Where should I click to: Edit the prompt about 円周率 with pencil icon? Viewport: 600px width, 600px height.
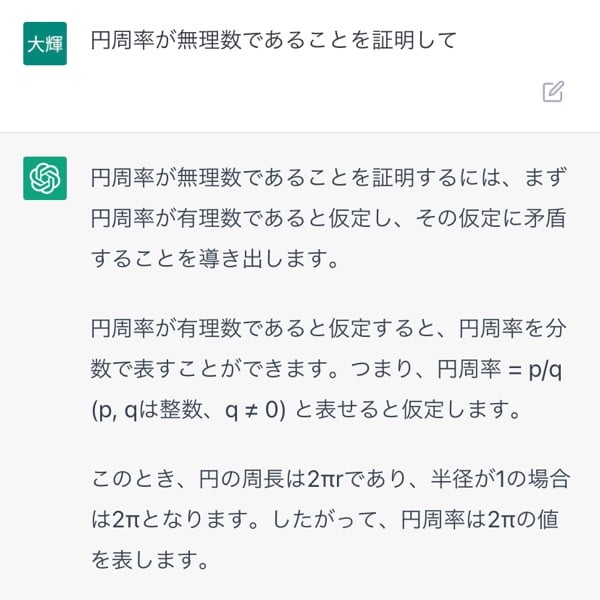[x=553, y=92]
